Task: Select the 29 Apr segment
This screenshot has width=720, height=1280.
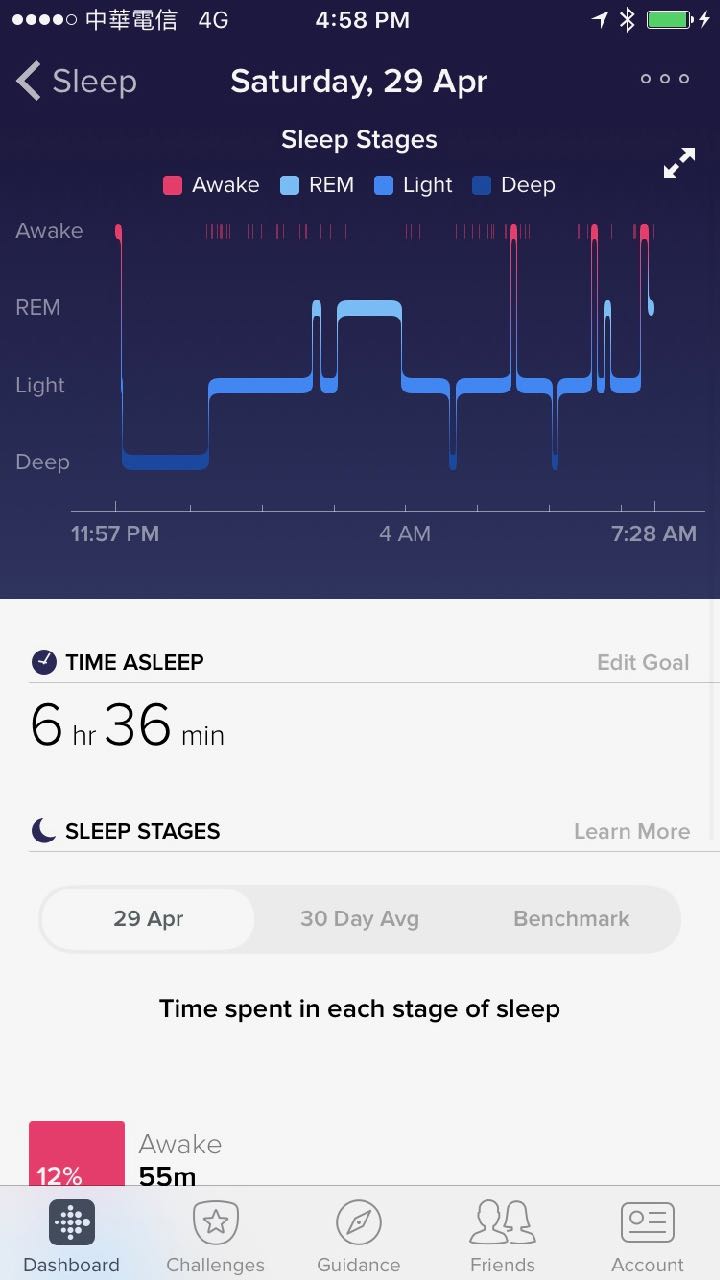Action: [148, 918]
